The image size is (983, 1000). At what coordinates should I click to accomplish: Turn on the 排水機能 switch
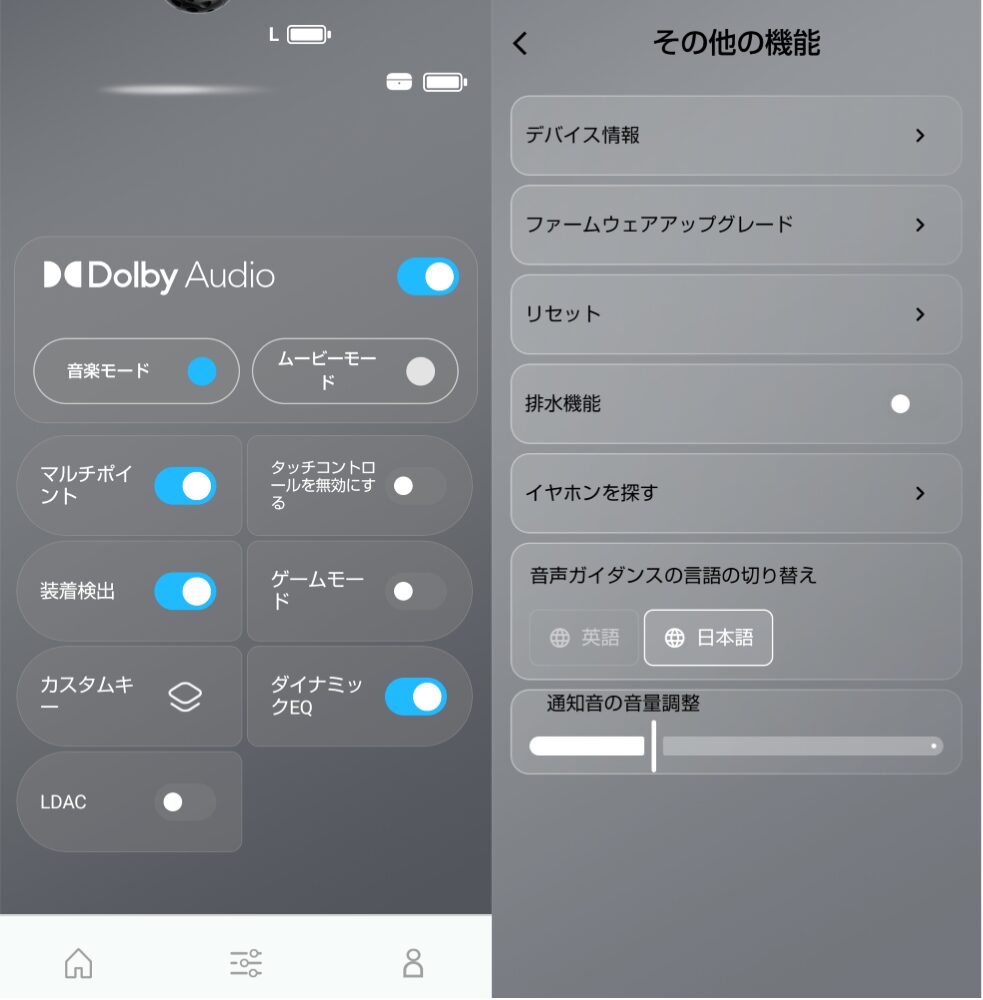tap(900, 404)
